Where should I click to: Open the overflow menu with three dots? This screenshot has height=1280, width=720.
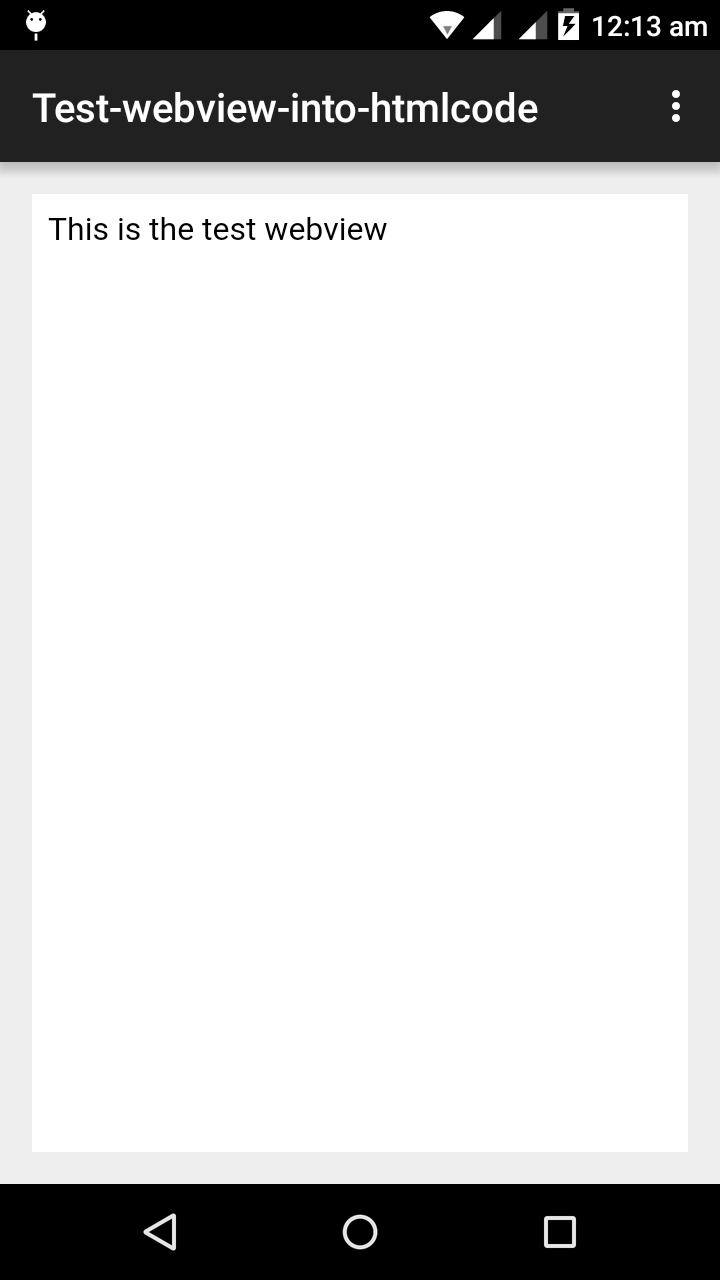[675, 105]
